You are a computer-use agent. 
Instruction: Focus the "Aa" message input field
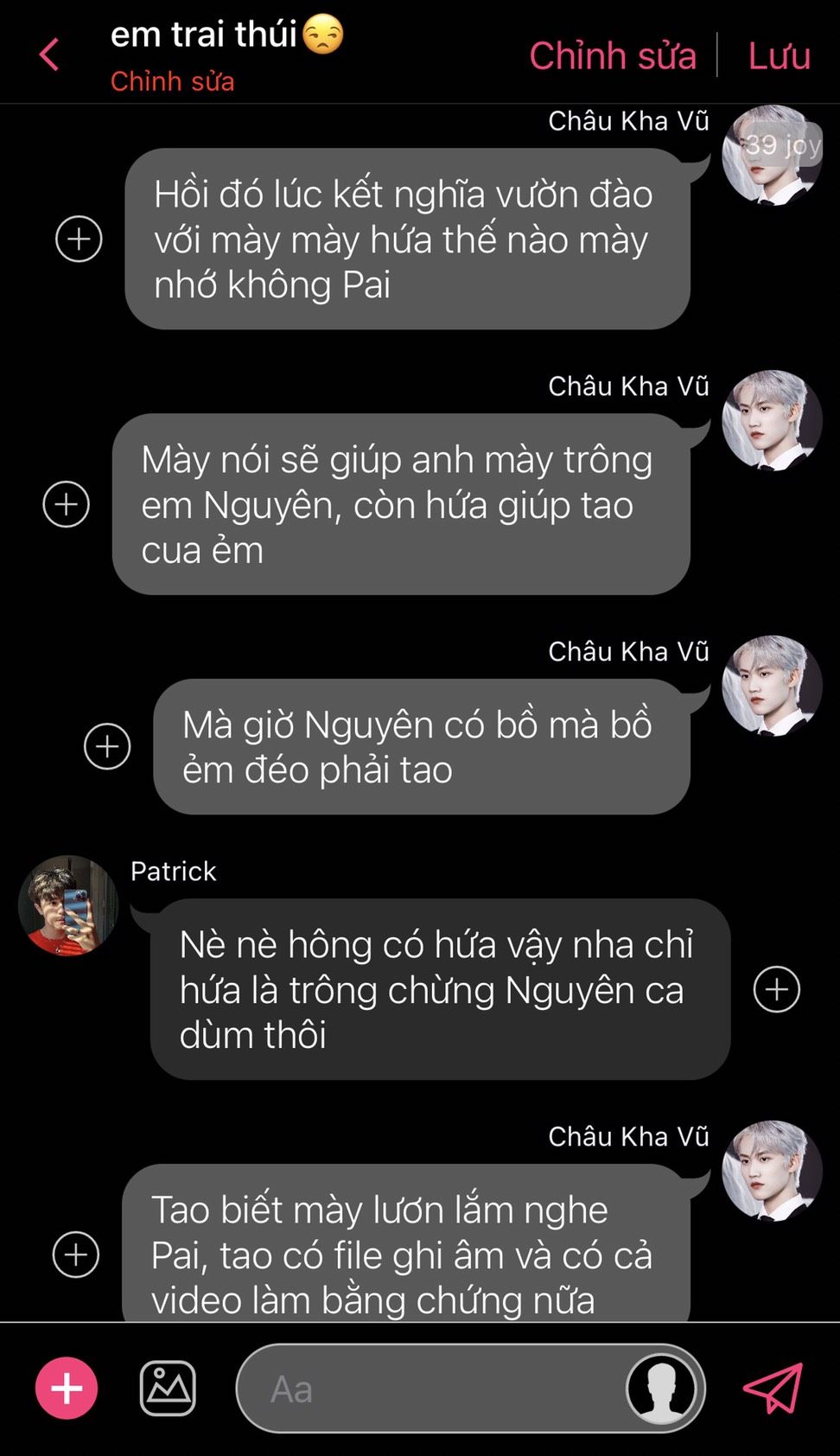423,1389
